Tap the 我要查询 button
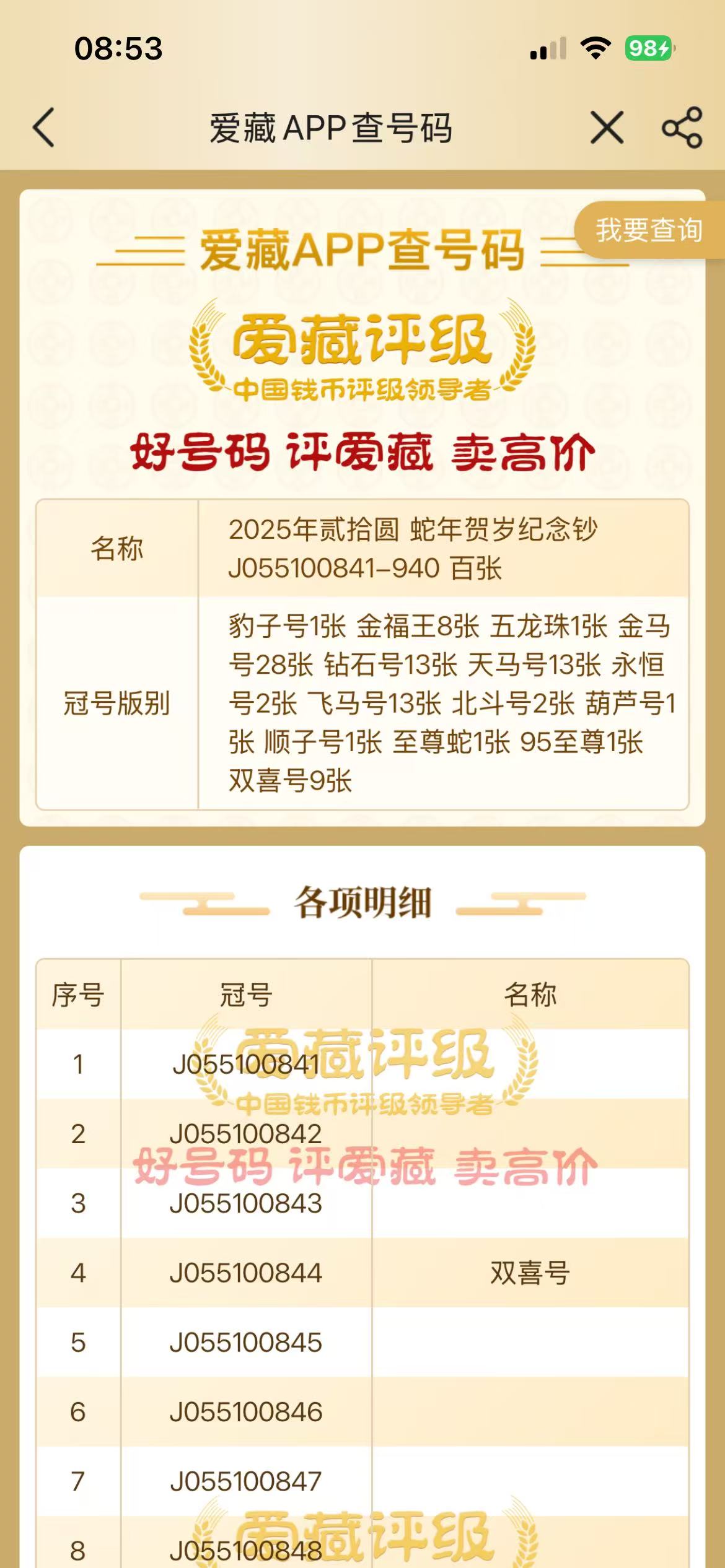The image size is (725, 1568). 649,230
